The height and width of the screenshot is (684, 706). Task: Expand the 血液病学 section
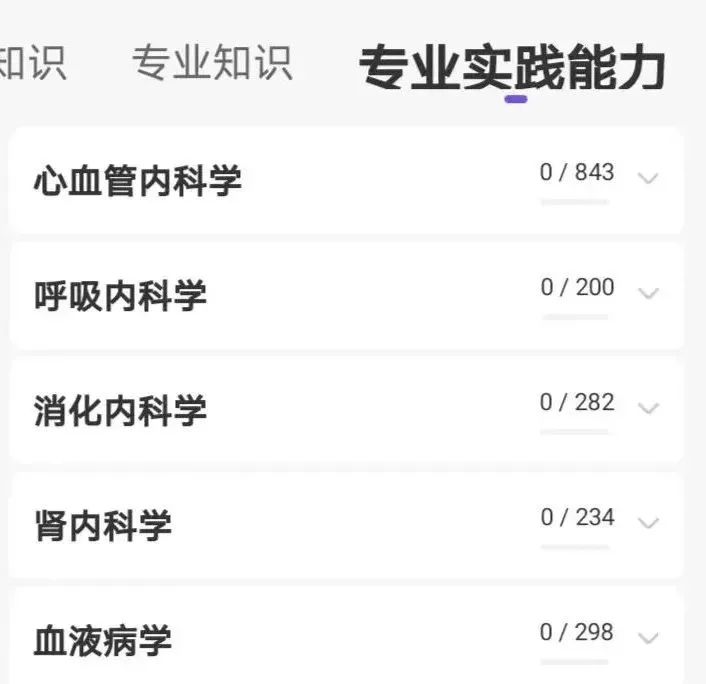click(x=648, y=638)
